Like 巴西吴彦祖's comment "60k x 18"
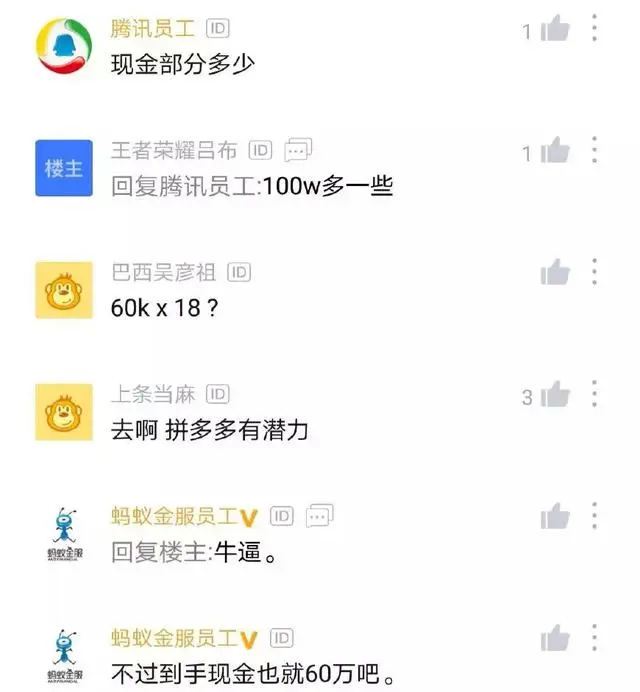The image size is (640, 692). point(555,272)
